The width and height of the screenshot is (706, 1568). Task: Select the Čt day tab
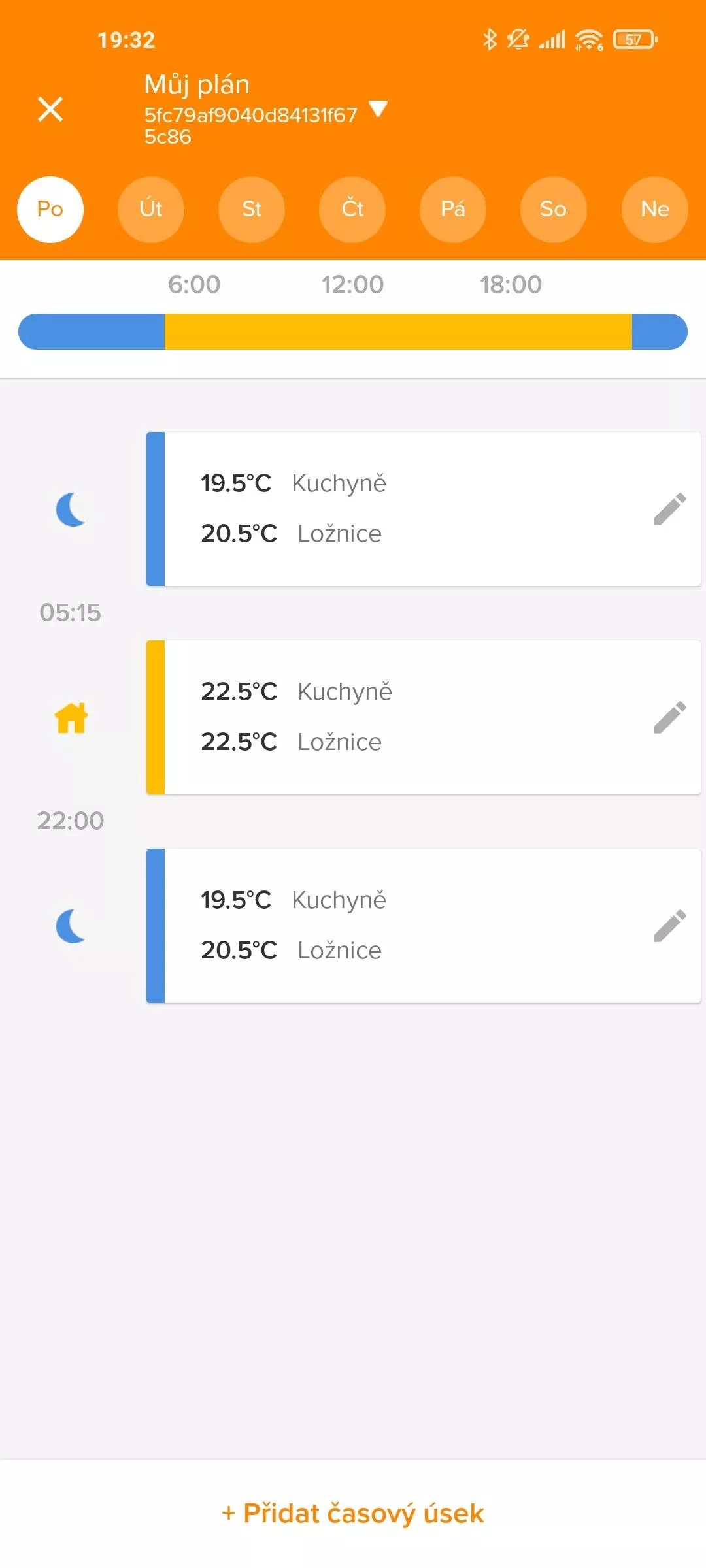pos(352,209)
